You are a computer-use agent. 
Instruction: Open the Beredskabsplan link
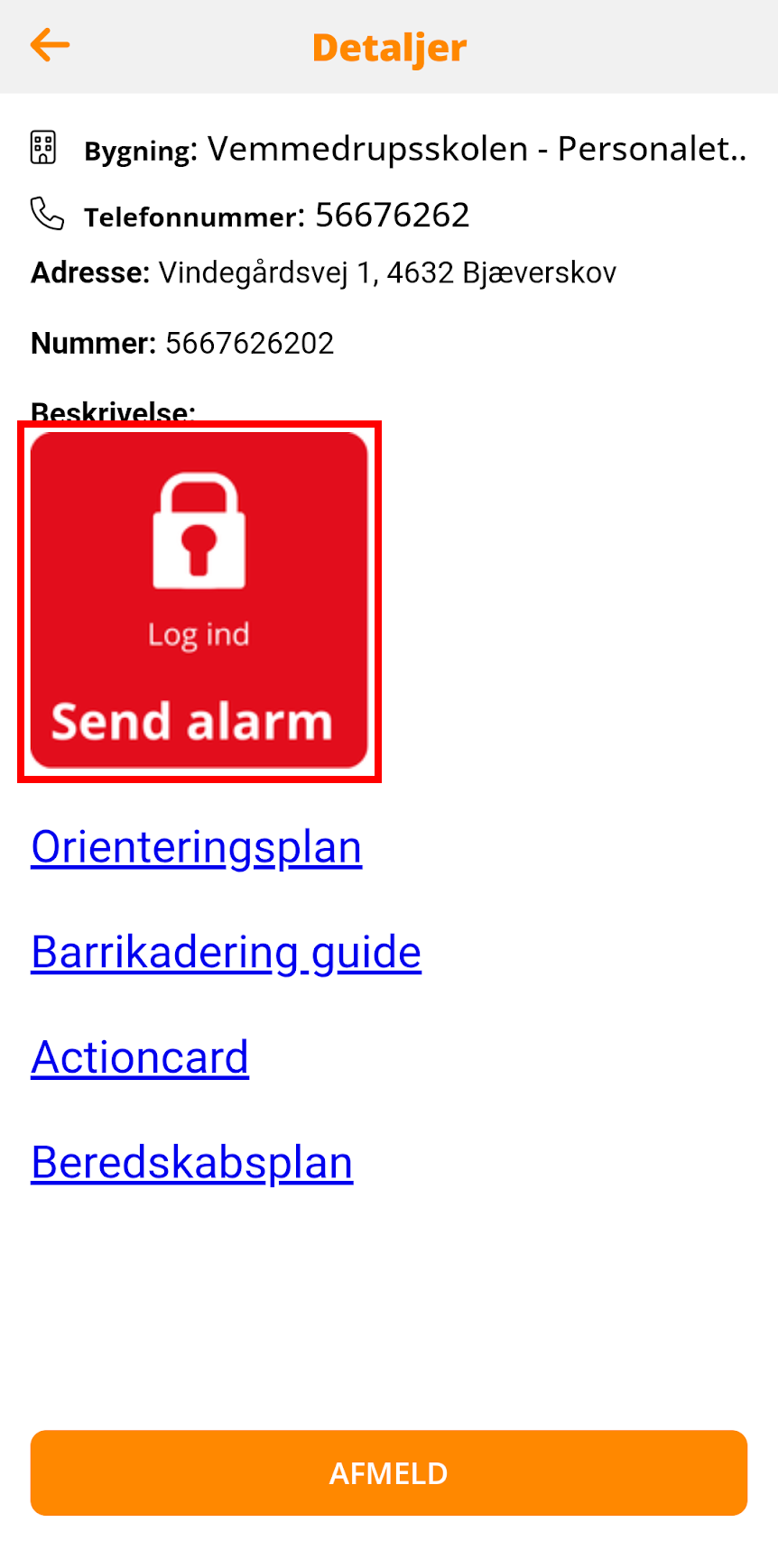191,1162
